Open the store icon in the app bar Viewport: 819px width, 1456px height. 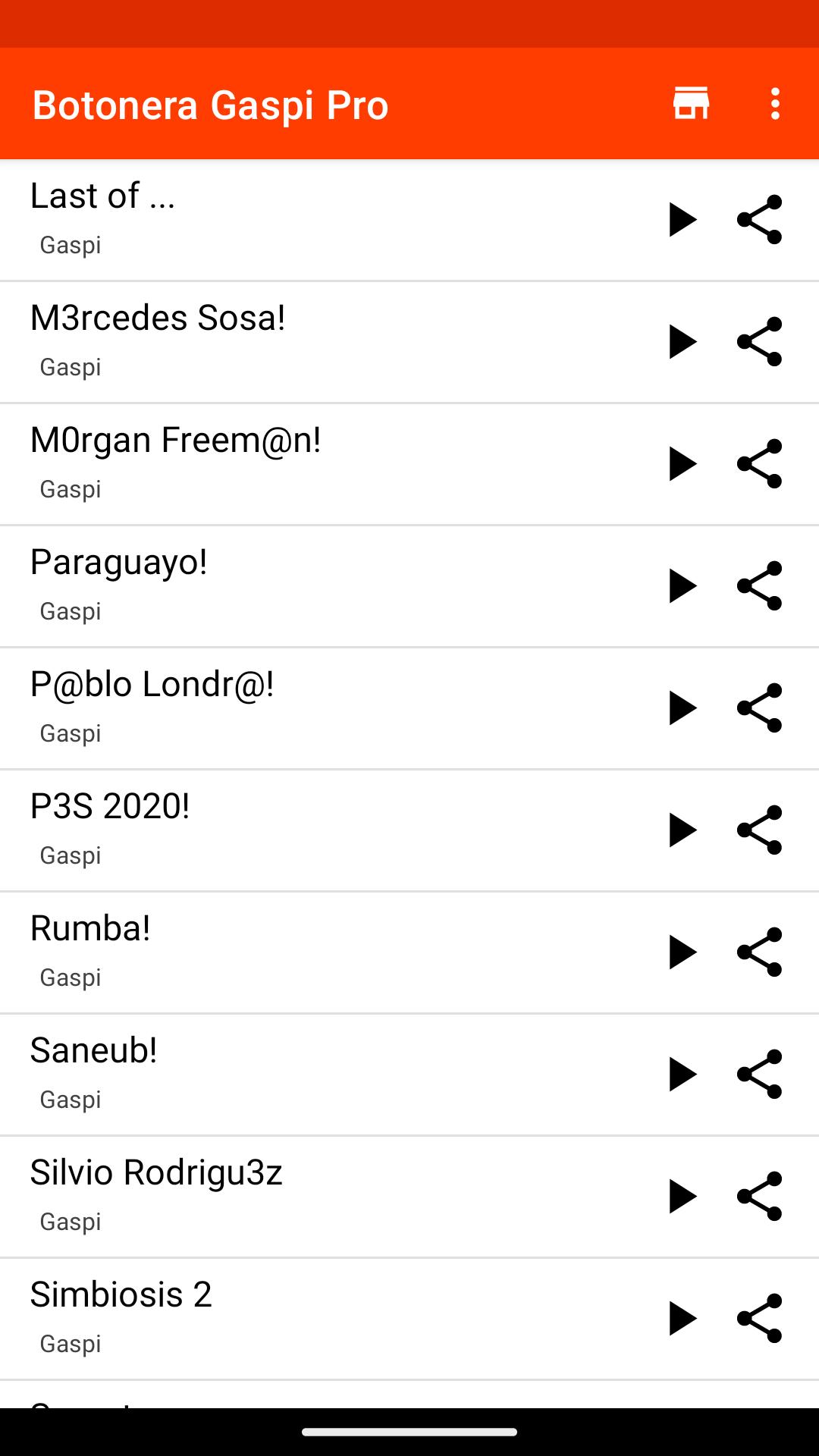(x=691, y=103)
